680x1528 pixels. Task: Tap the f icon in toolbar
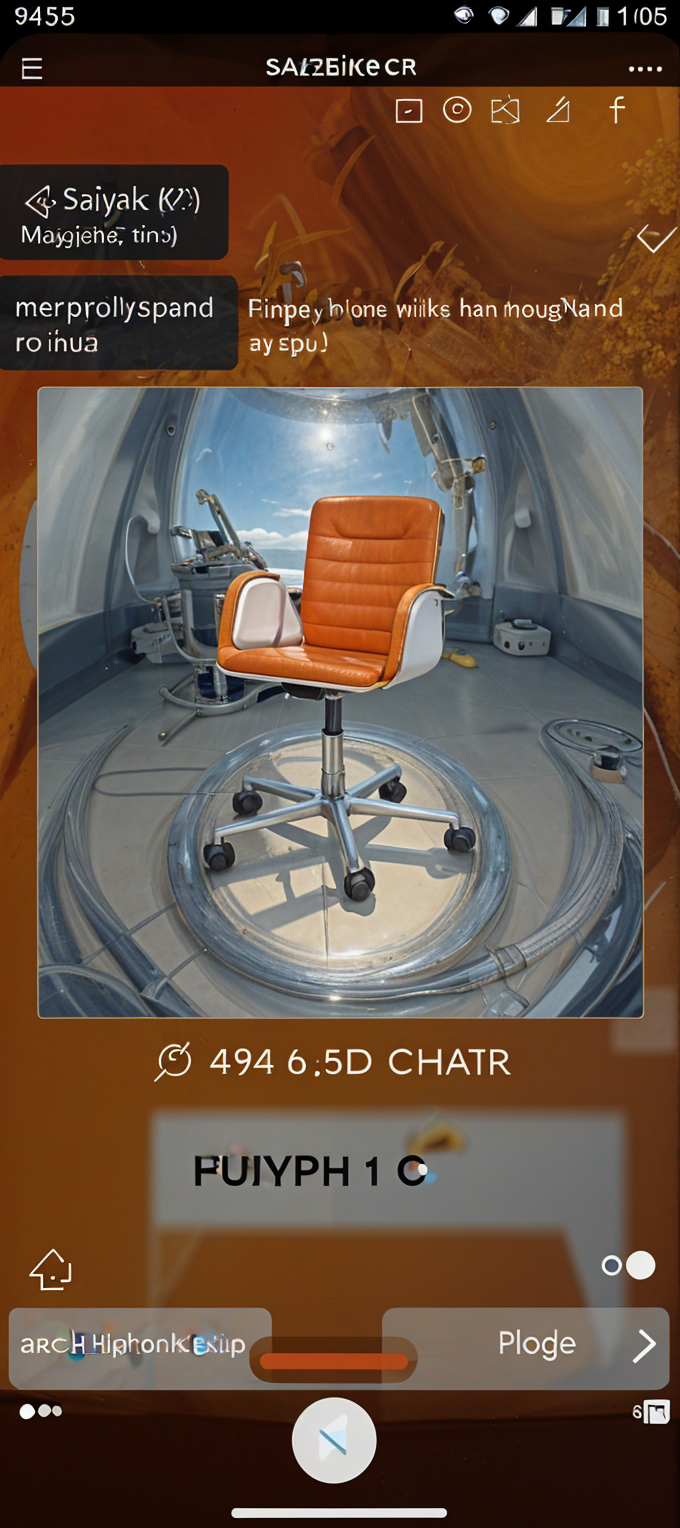(617, 110)
